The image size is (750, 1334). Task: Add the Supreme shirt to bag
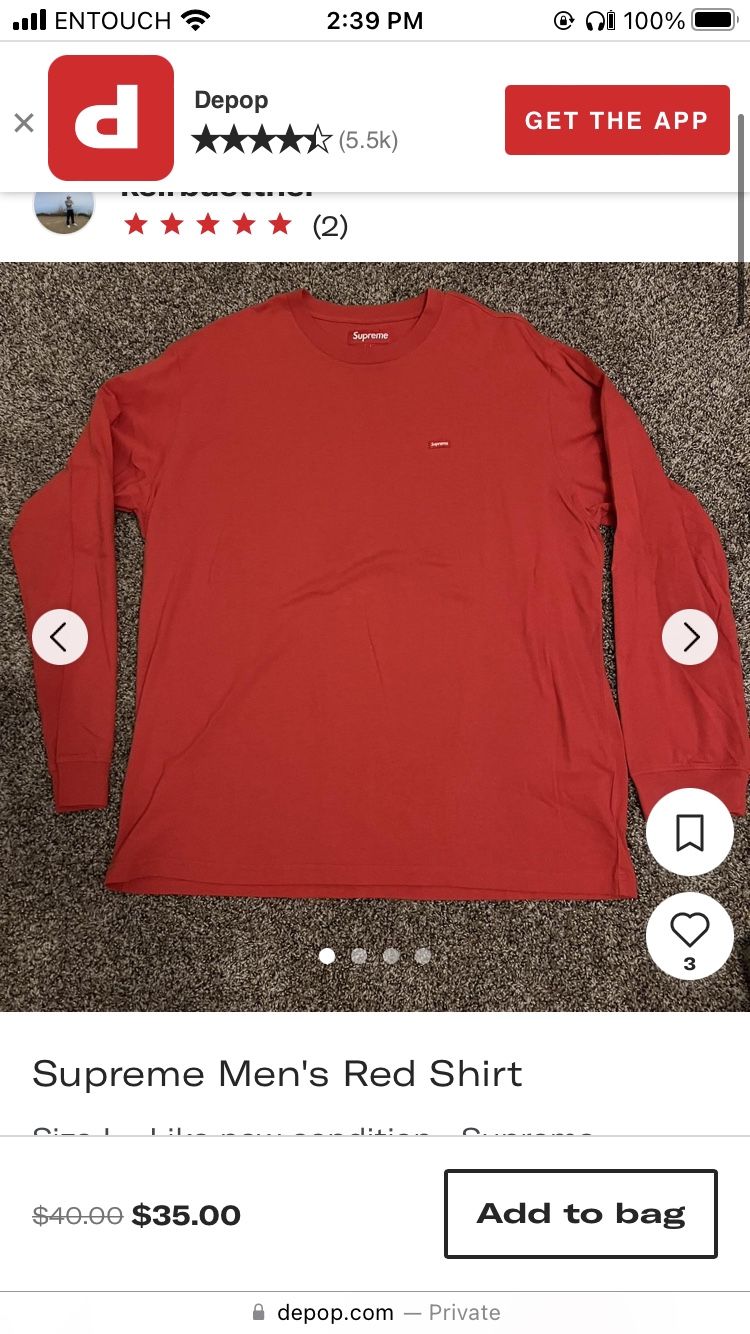click(581, 1213)
